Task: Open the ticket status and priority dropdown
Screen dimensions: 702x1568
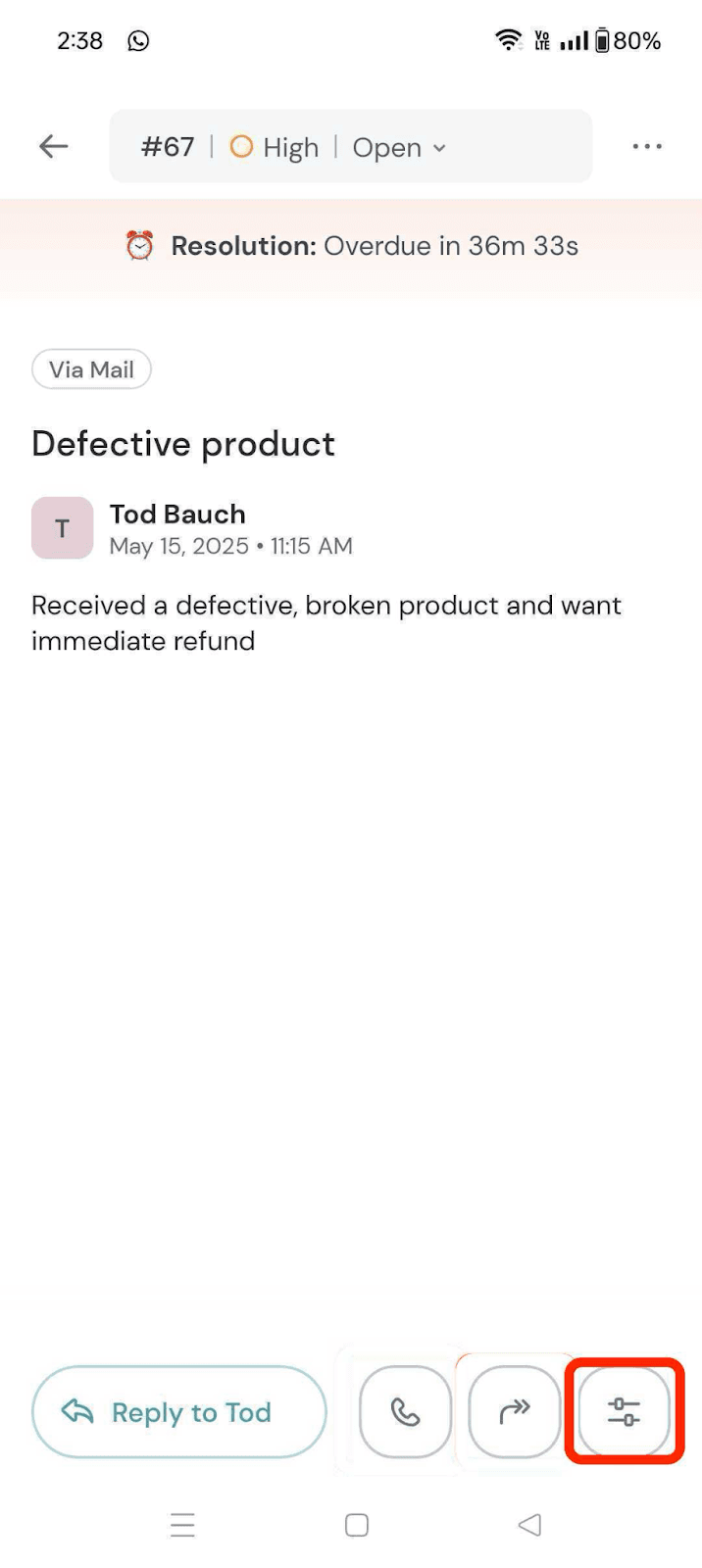Action: point(351,147)
